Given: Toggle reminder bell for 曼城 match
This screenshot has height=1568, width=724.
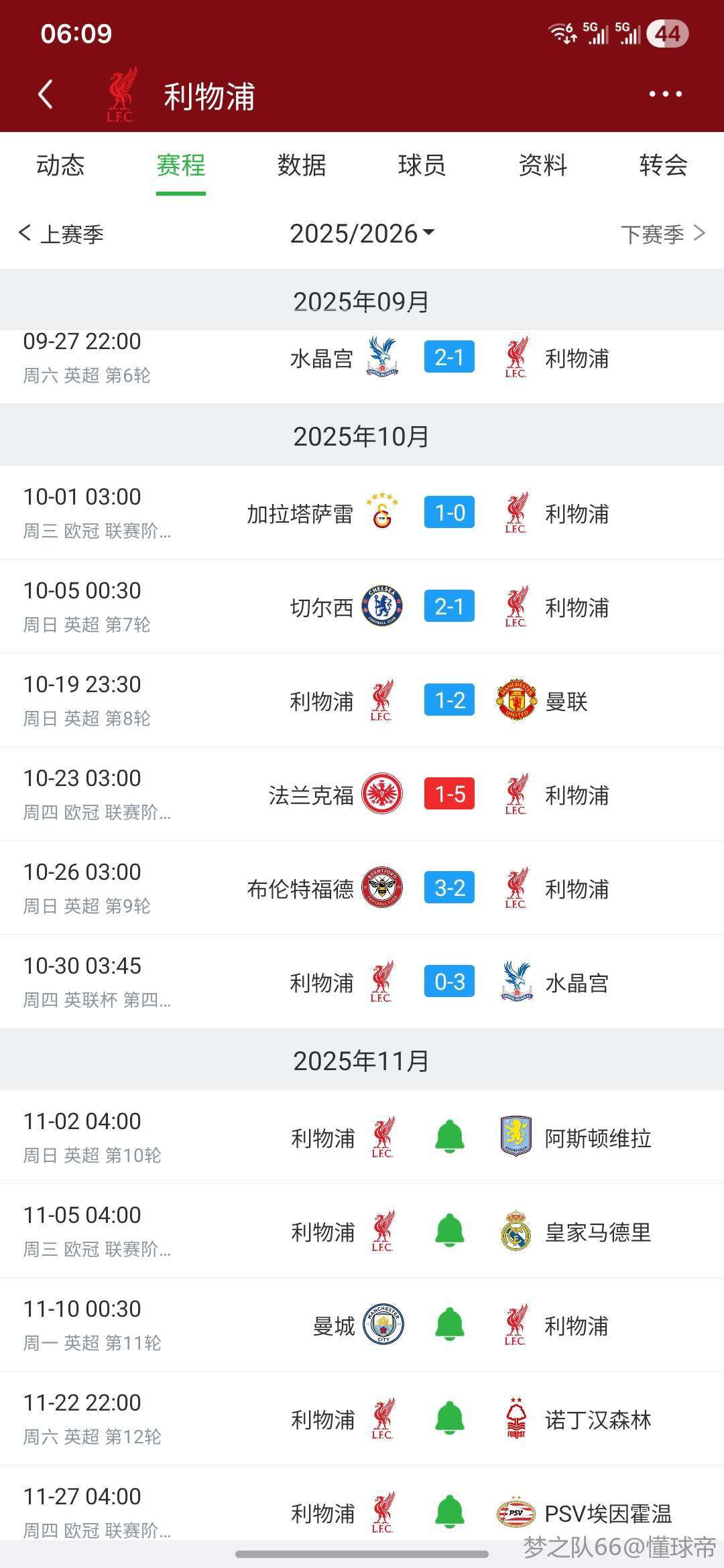Looking at the screenshot, I should (x=449, y=1325).
